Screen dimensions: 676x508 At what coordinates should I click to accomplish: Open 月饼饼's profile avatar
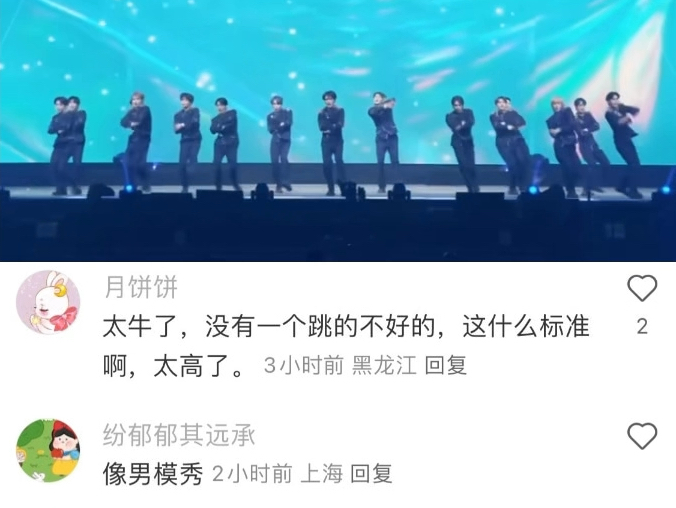coord(48,301)
